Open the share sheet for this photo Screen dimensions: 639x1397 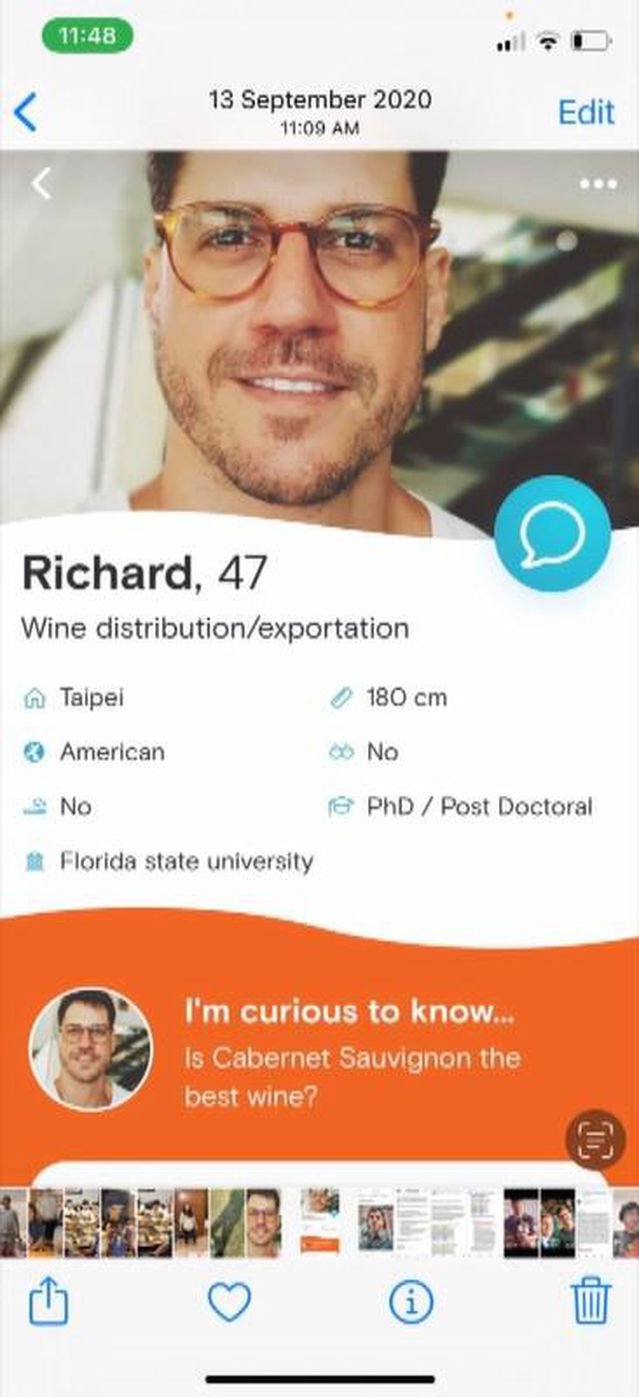[48, 1301]
